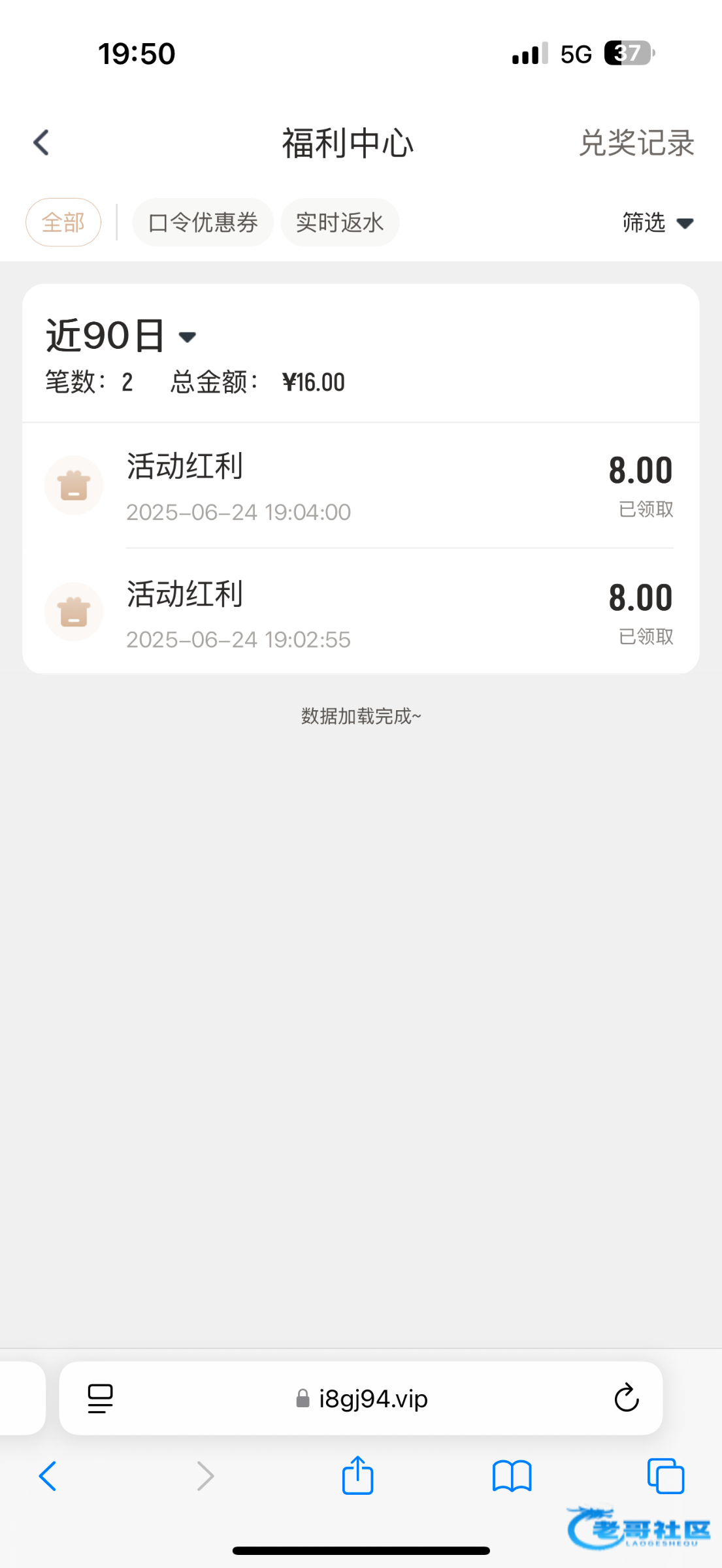Open Safari page settings menu

pyautogui.click(x=100, y=1399)
